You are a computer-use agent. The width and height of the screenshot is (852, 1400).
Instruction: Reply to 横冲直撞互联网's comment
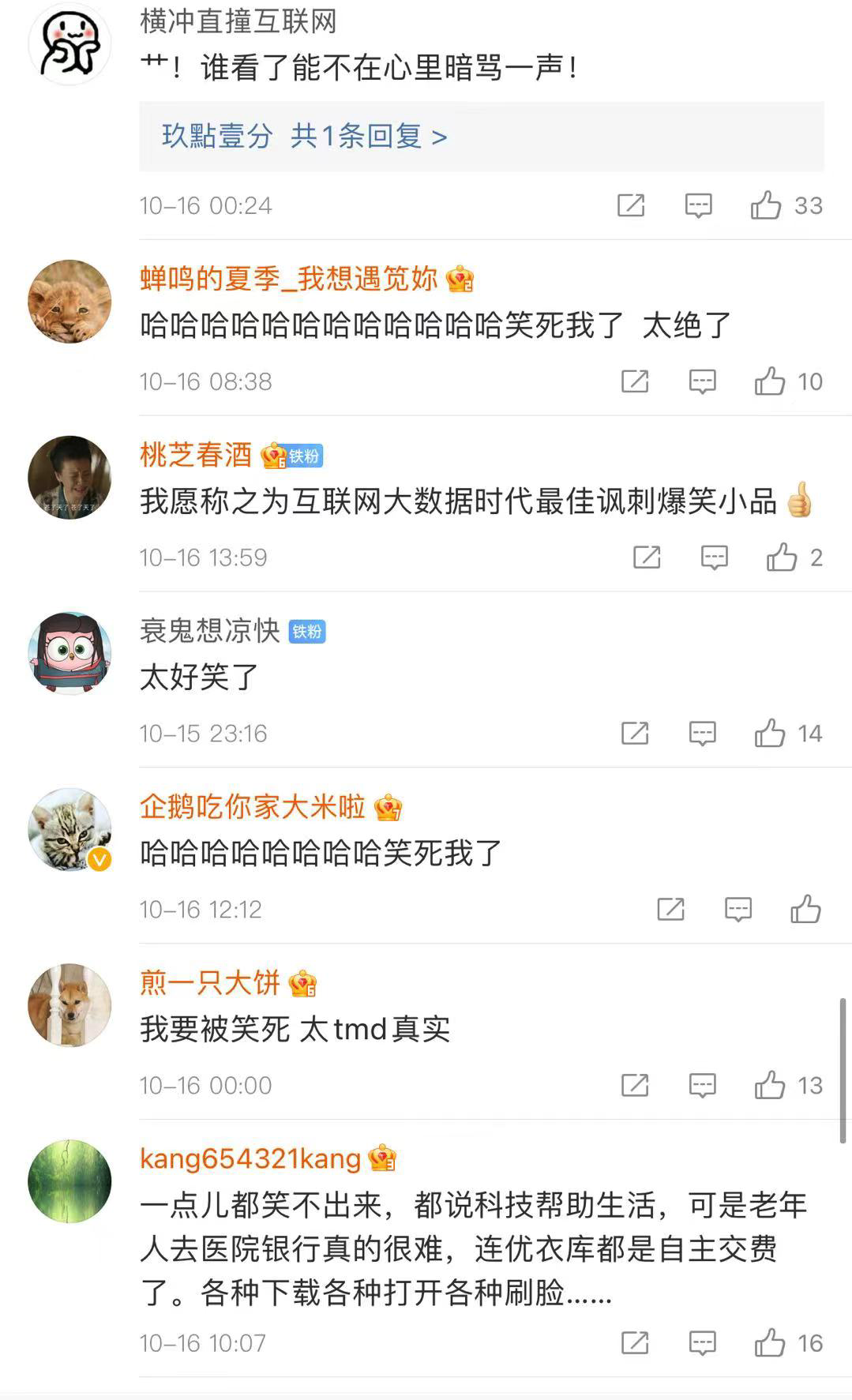click(698, 206)
